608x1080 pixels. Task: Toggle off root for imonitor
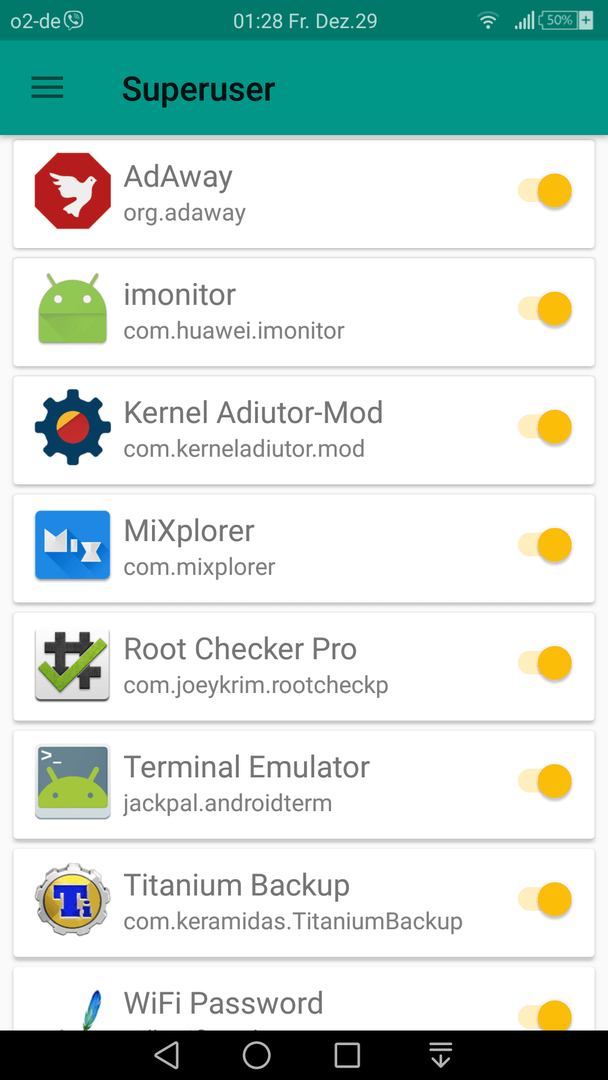click(545, 309)
